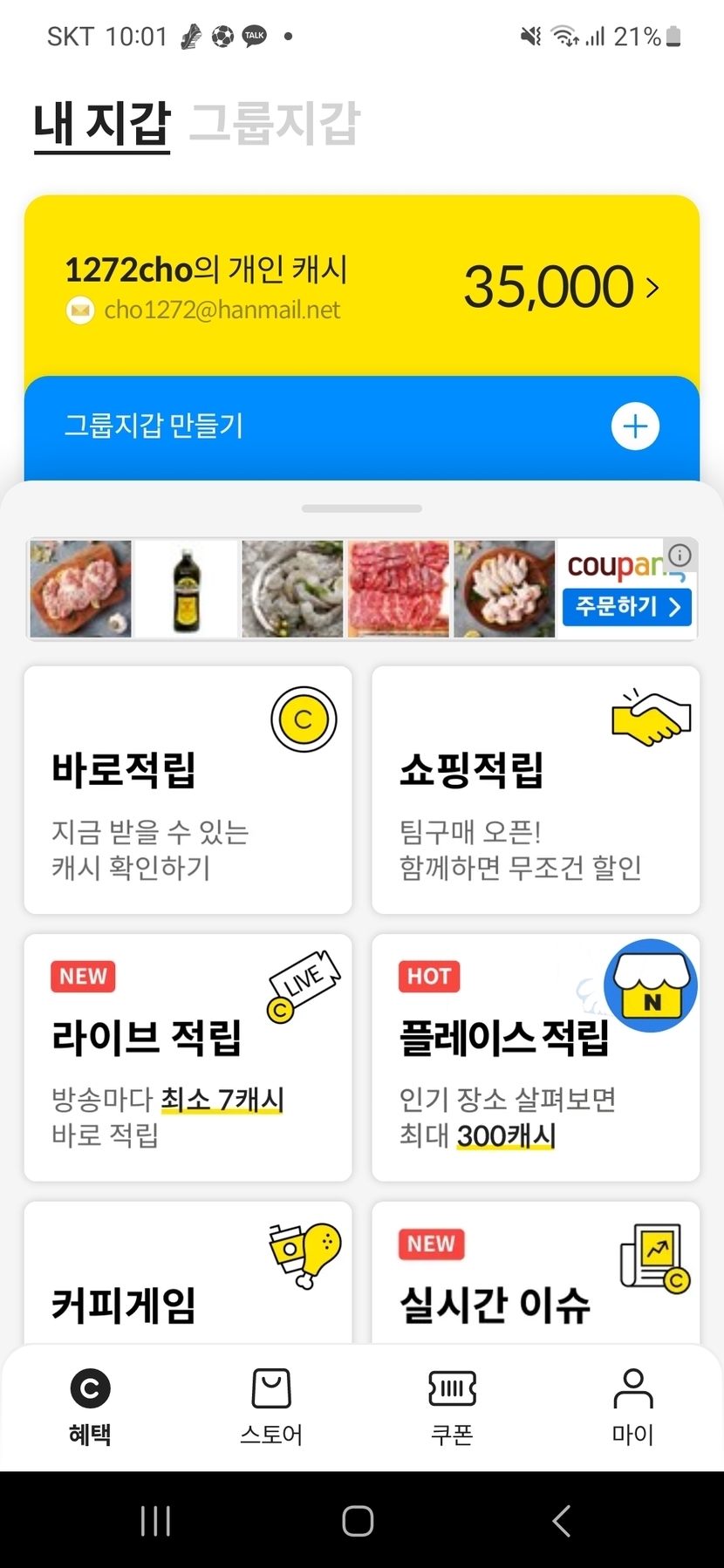Go back with the system back button

tap(562, 1521)
